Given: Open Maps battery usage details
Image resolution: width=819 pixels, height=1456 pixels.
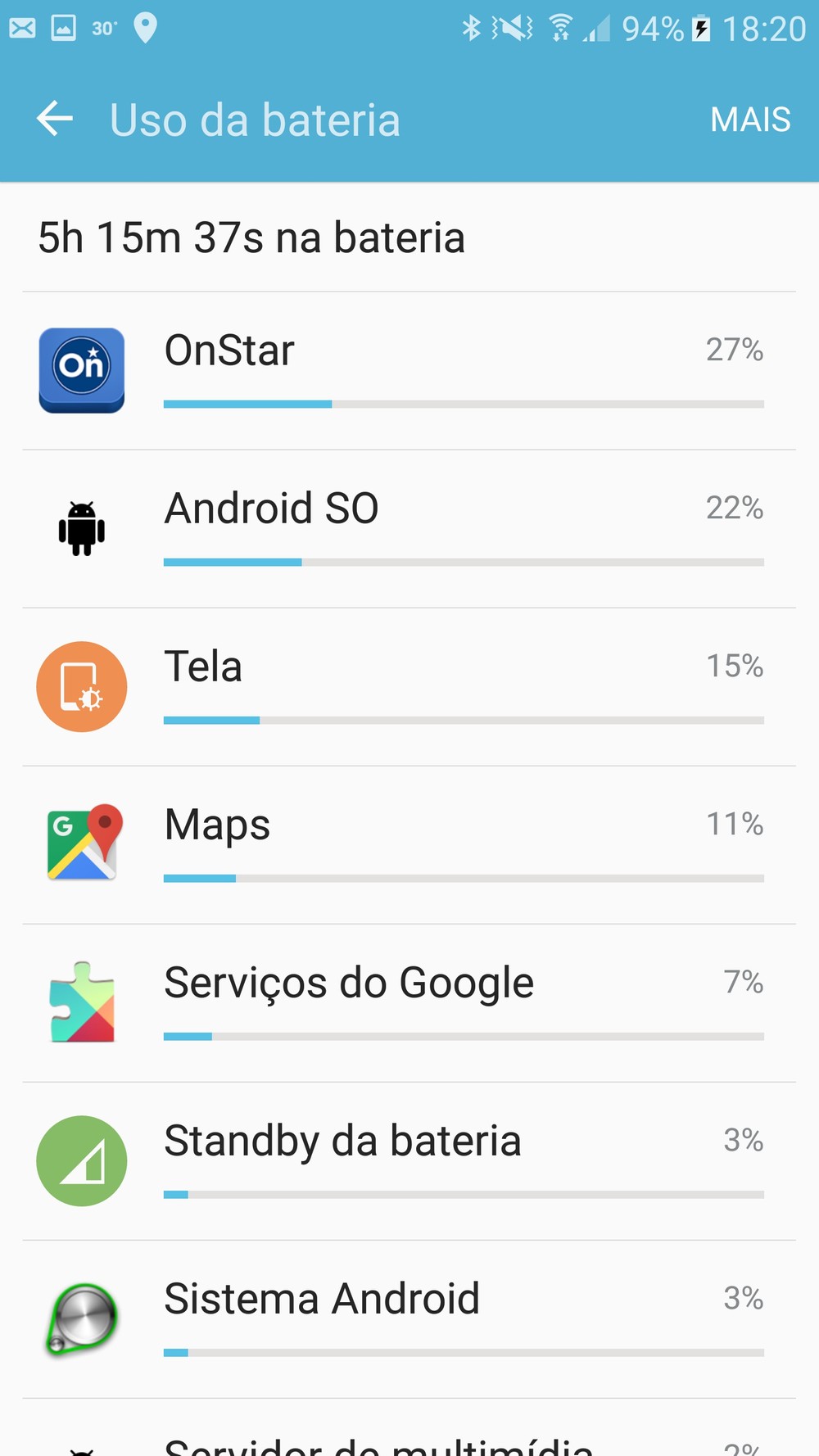Looking at the screenshot, I should tap(409, 844).
